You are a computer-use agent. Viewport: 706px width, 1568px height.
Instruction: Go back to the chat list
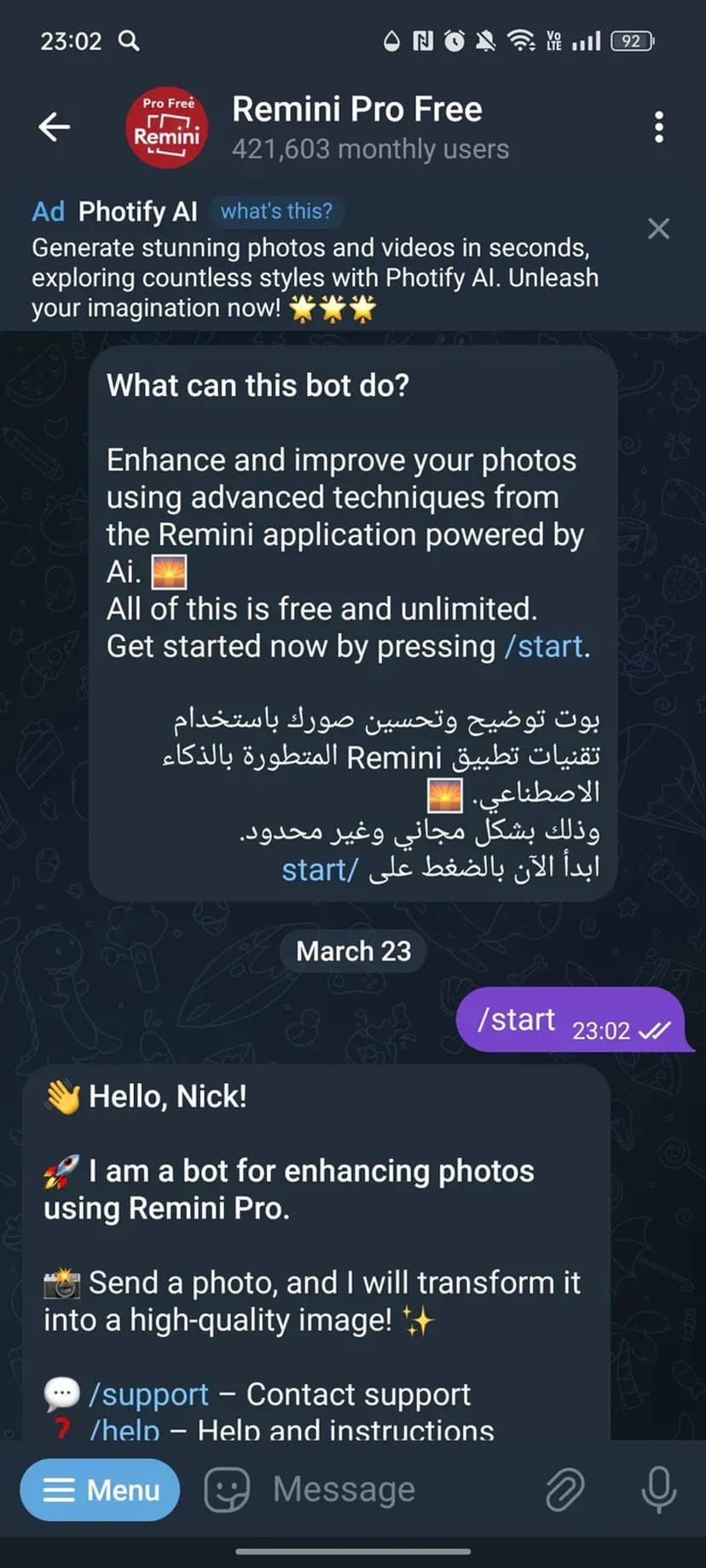pos(55,127)
